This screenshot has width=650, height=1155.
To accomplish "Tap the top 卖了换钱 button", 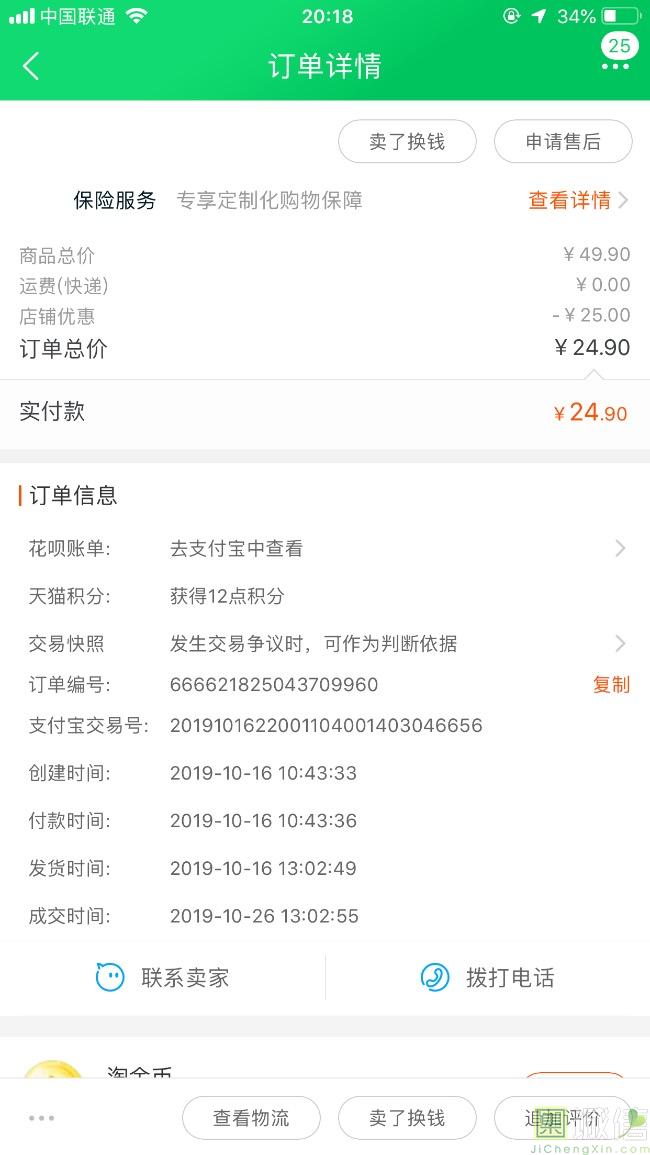I will [408, 141].
